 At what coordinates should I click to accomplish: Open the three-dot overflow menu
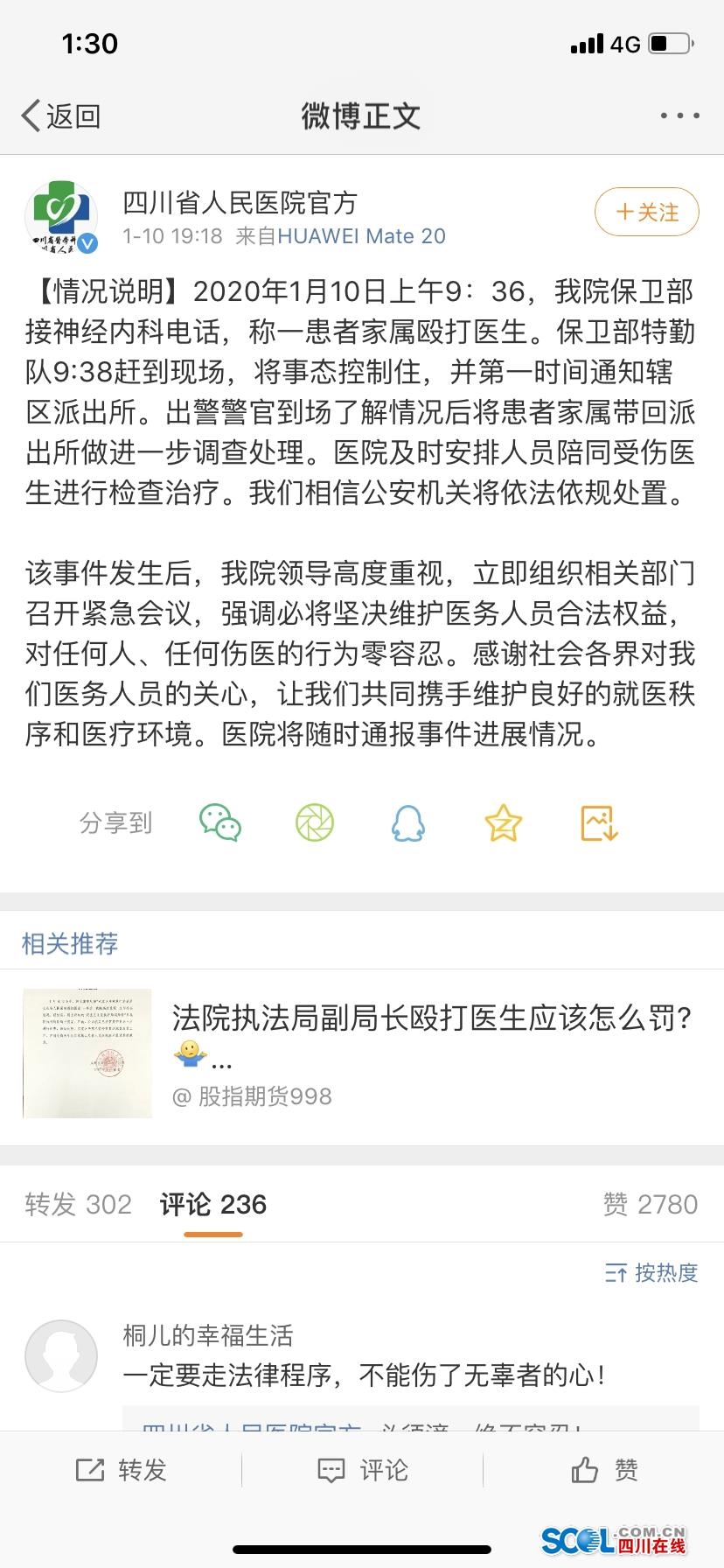point(679,115)
